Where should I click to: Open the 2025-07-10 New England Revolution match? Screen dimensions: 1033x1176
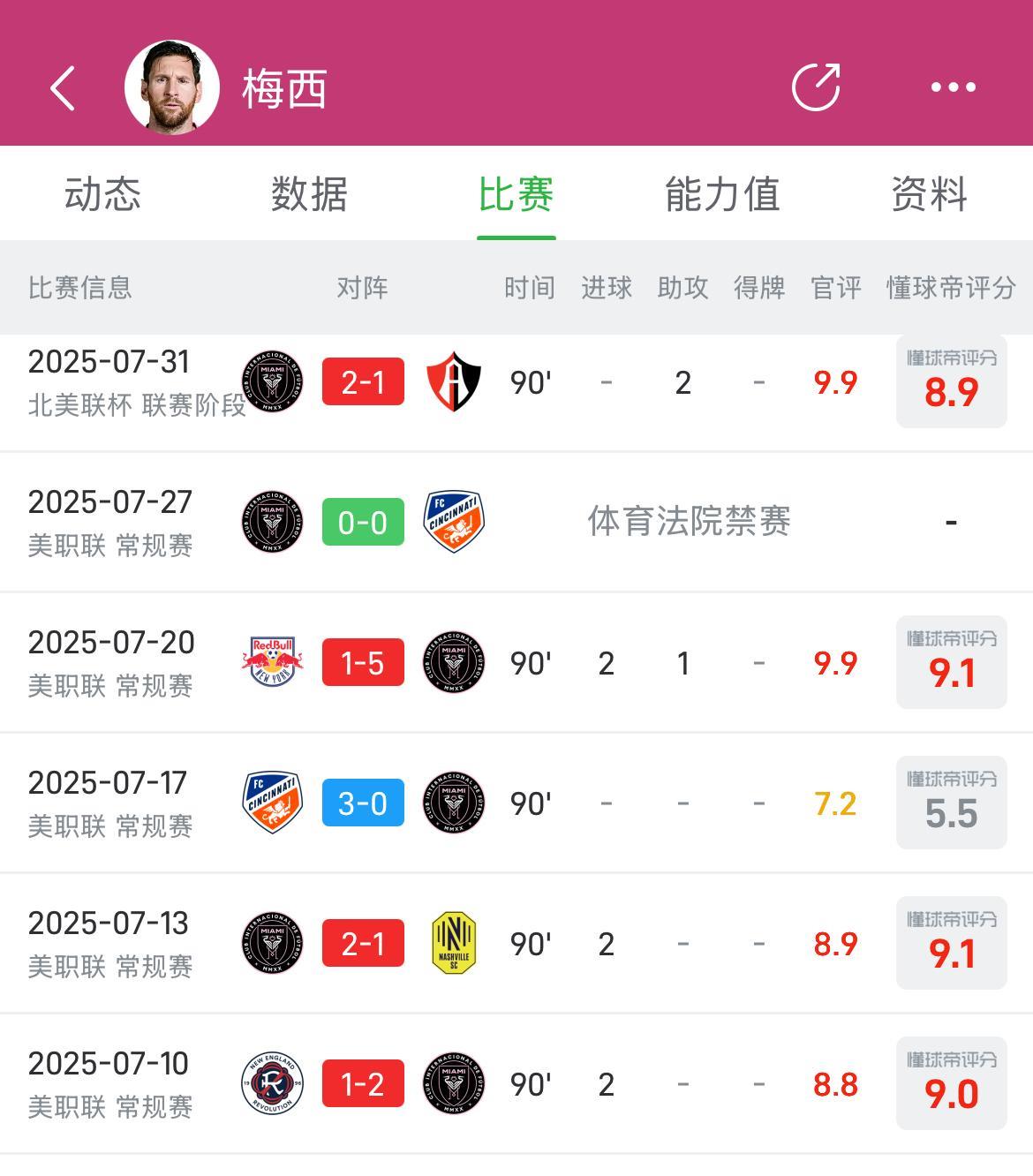point(516,1084)
